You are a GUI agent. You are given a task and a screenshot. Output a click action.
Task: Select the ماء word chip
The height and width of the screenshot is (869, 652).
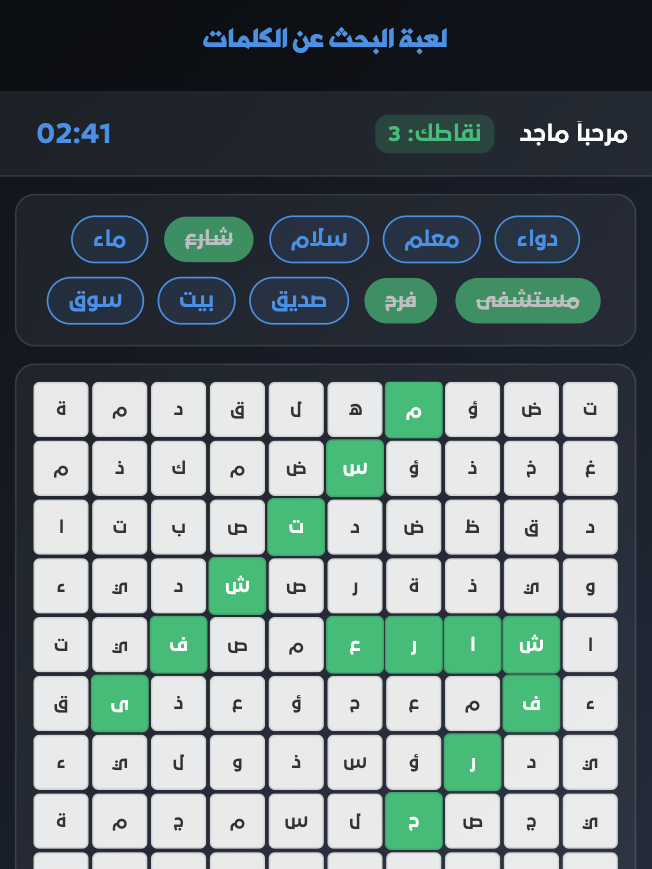(110, 240)
